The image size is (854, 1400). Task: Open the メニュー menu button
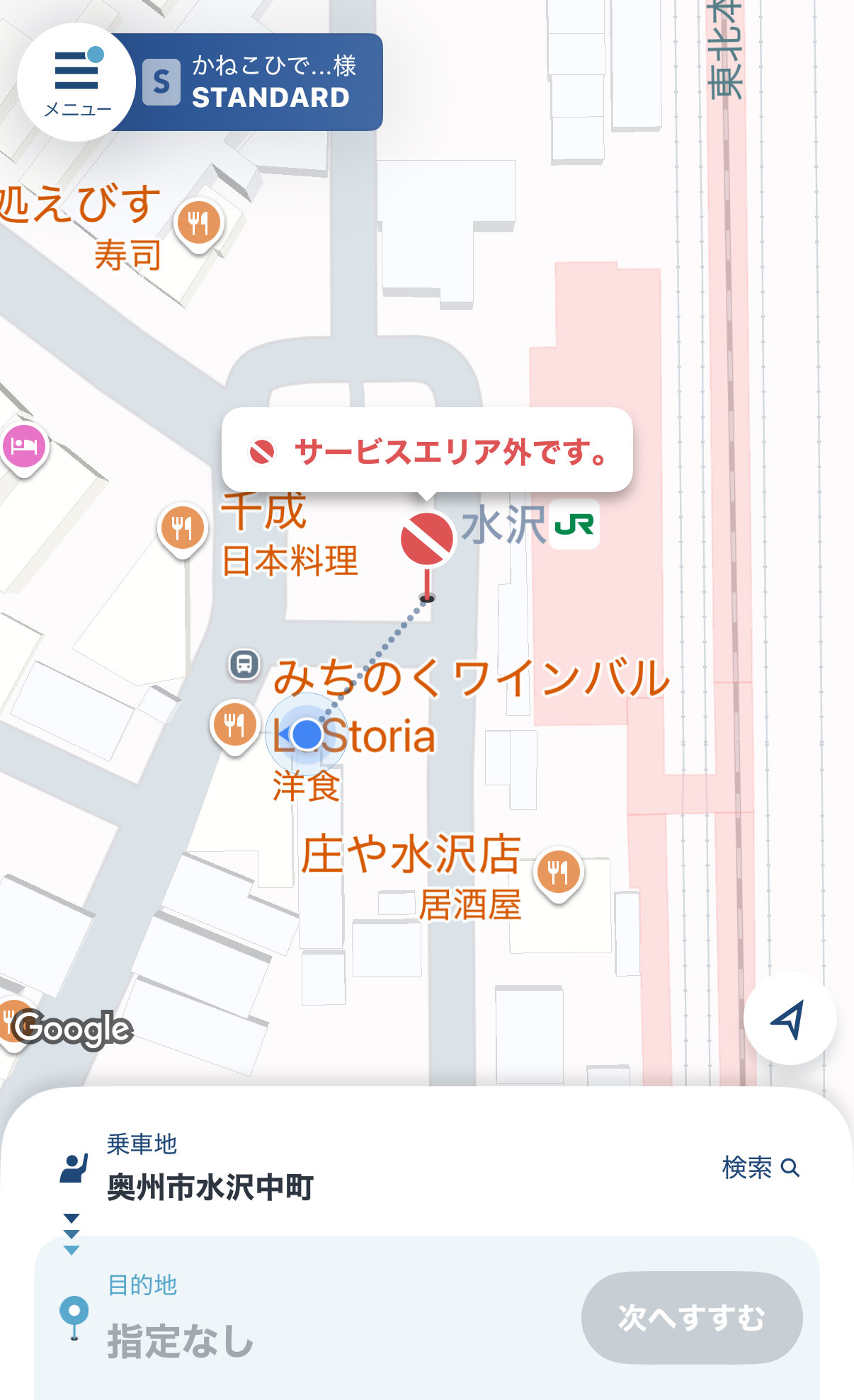click(76, 82)
